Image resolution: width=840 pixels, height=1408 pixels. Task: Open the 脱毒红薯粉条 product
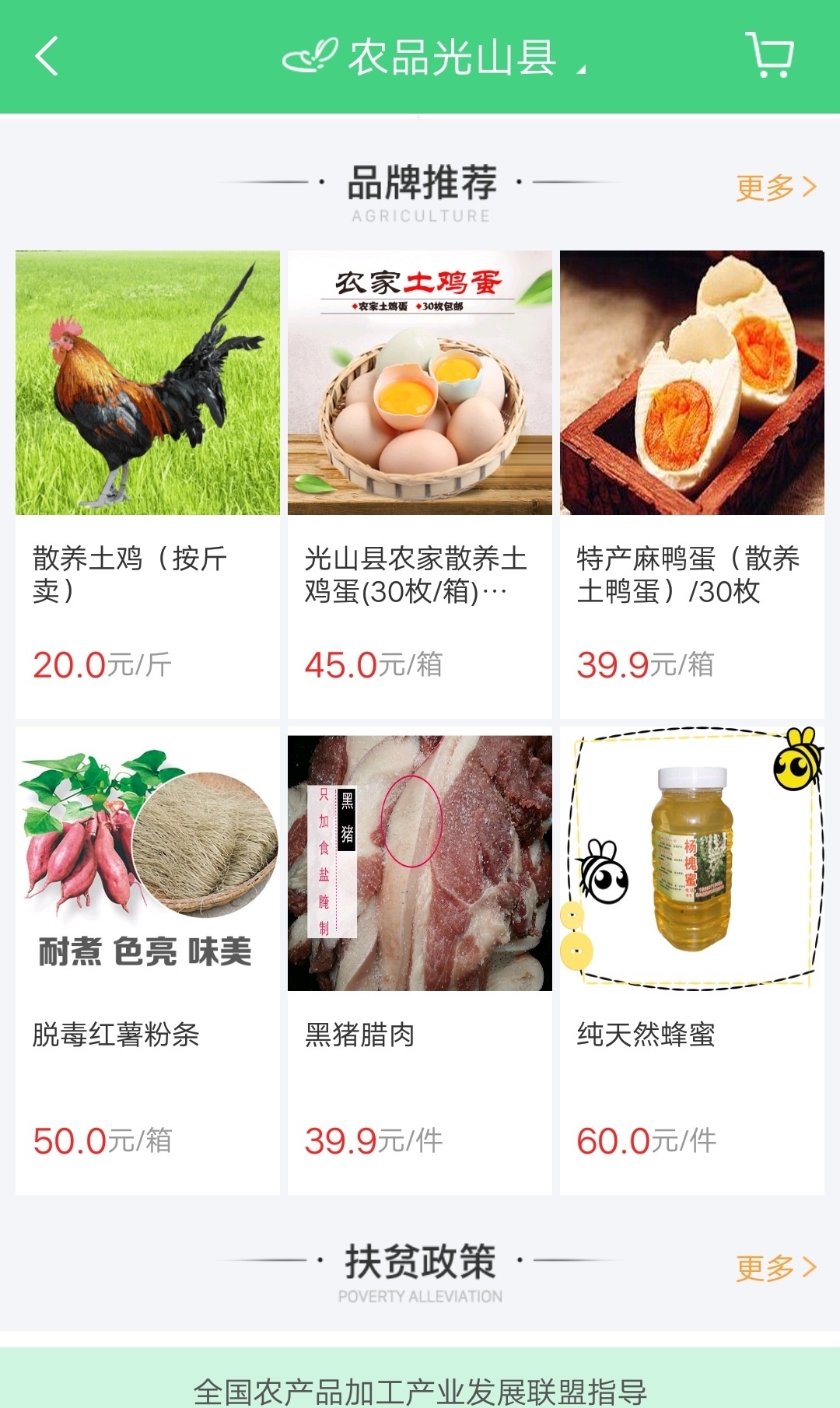(x=148, y=961)
